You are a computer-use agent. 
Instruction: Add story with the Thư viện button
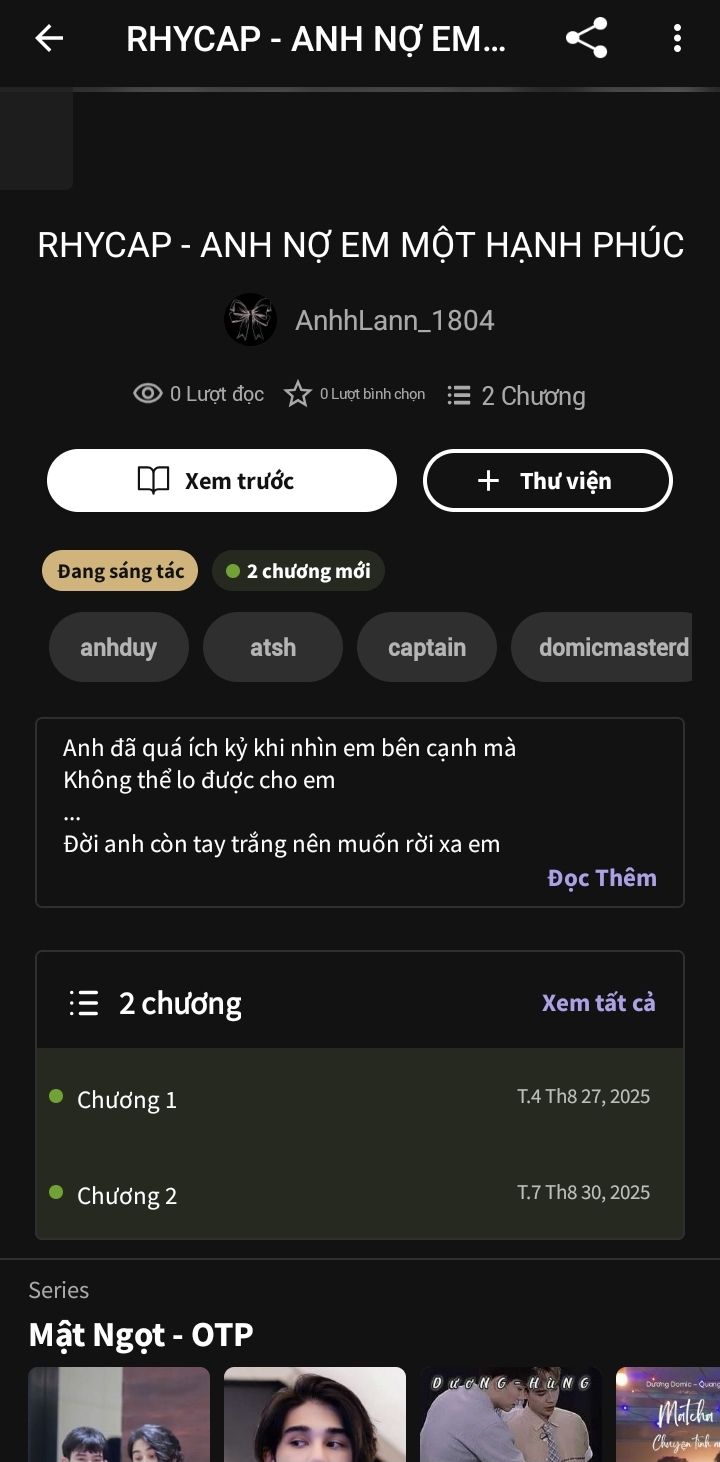tap(548, 481)
